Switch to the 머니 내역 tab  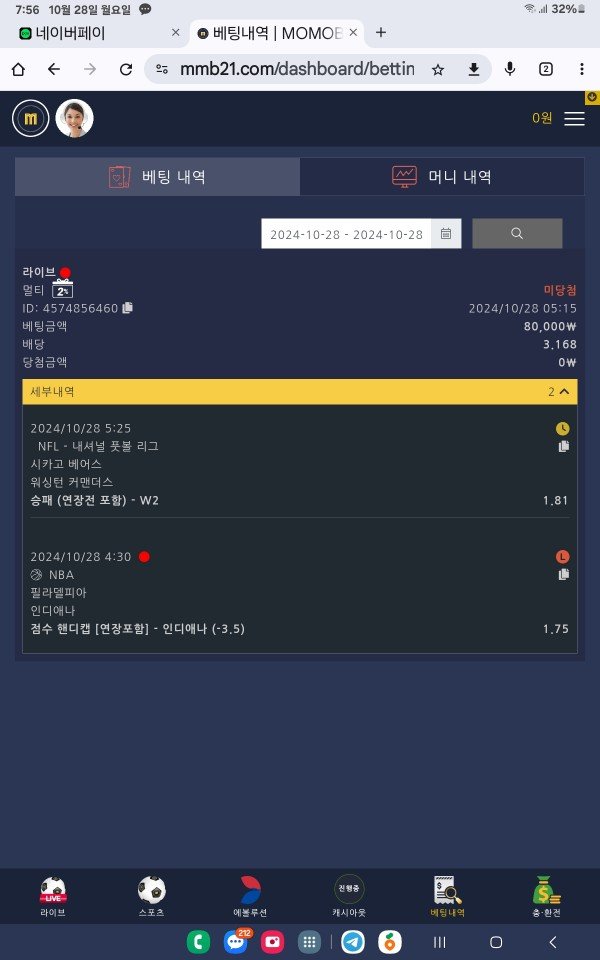tap(441, 177)
